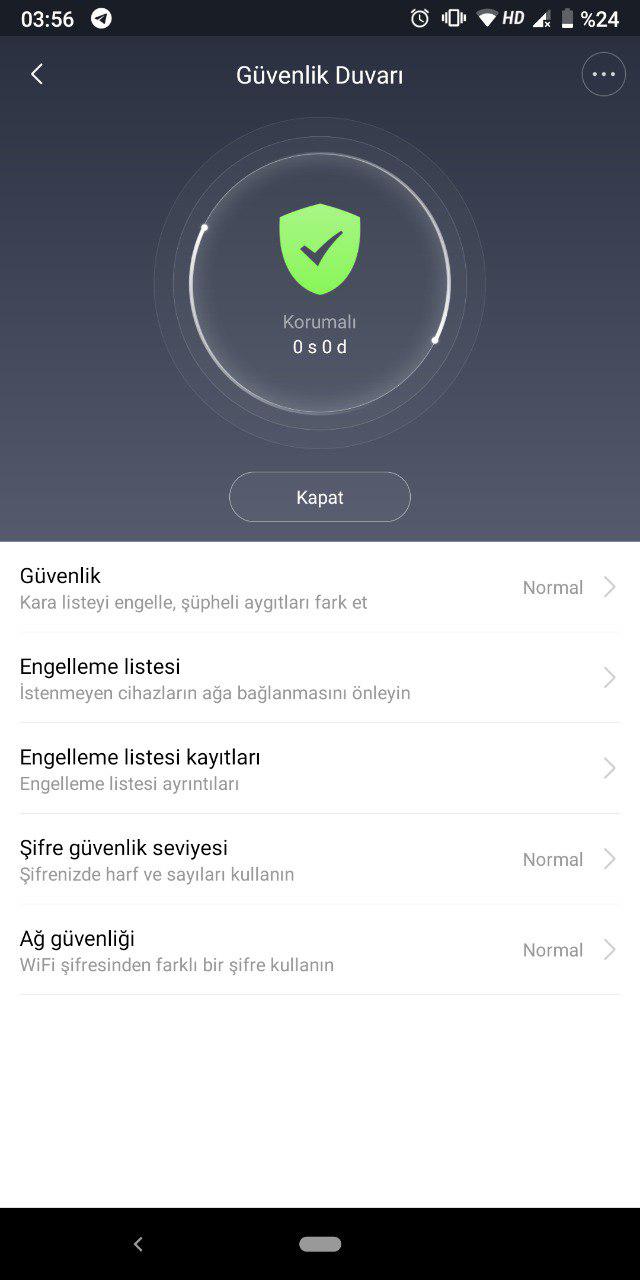Go back using the top-left arrow

37,74
